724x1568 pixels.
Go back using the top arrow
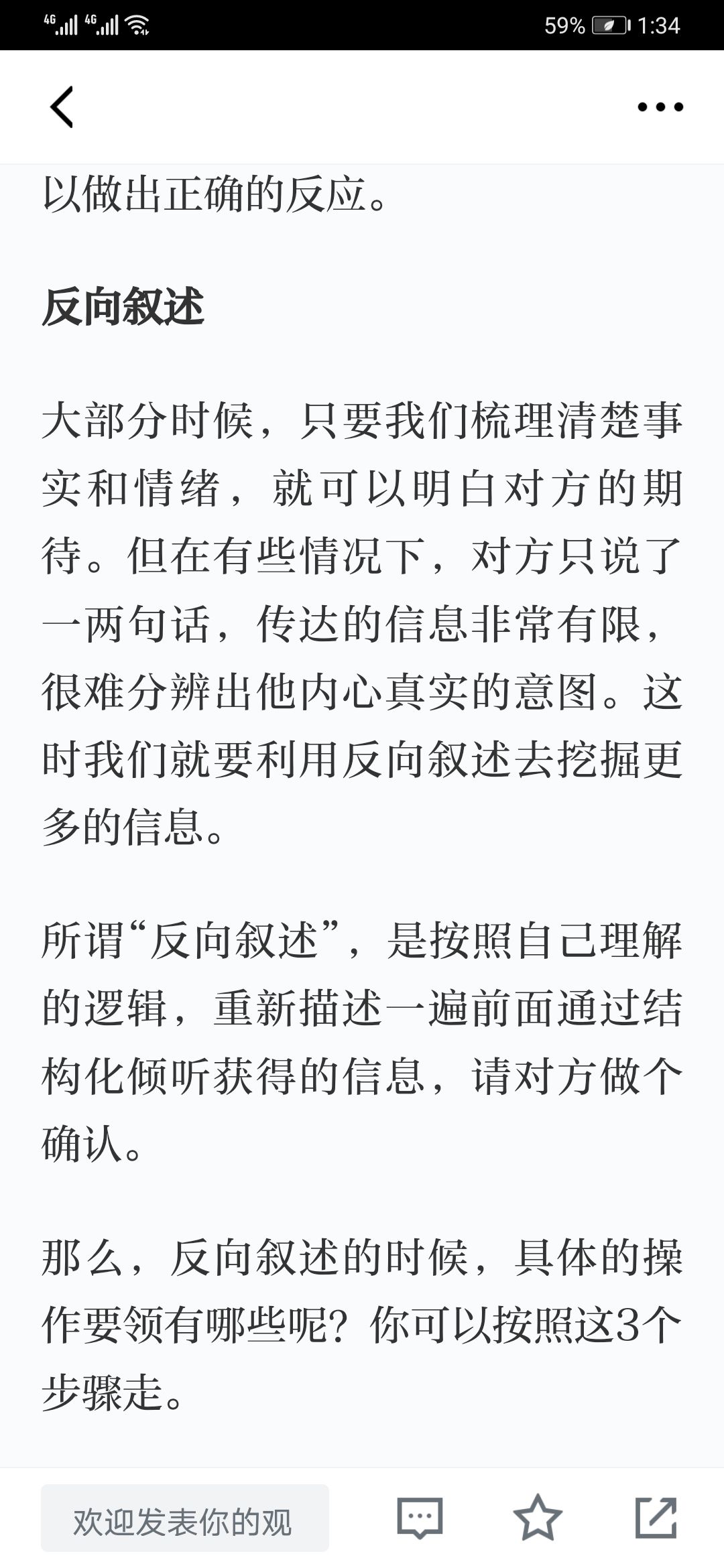click(62, 107)
